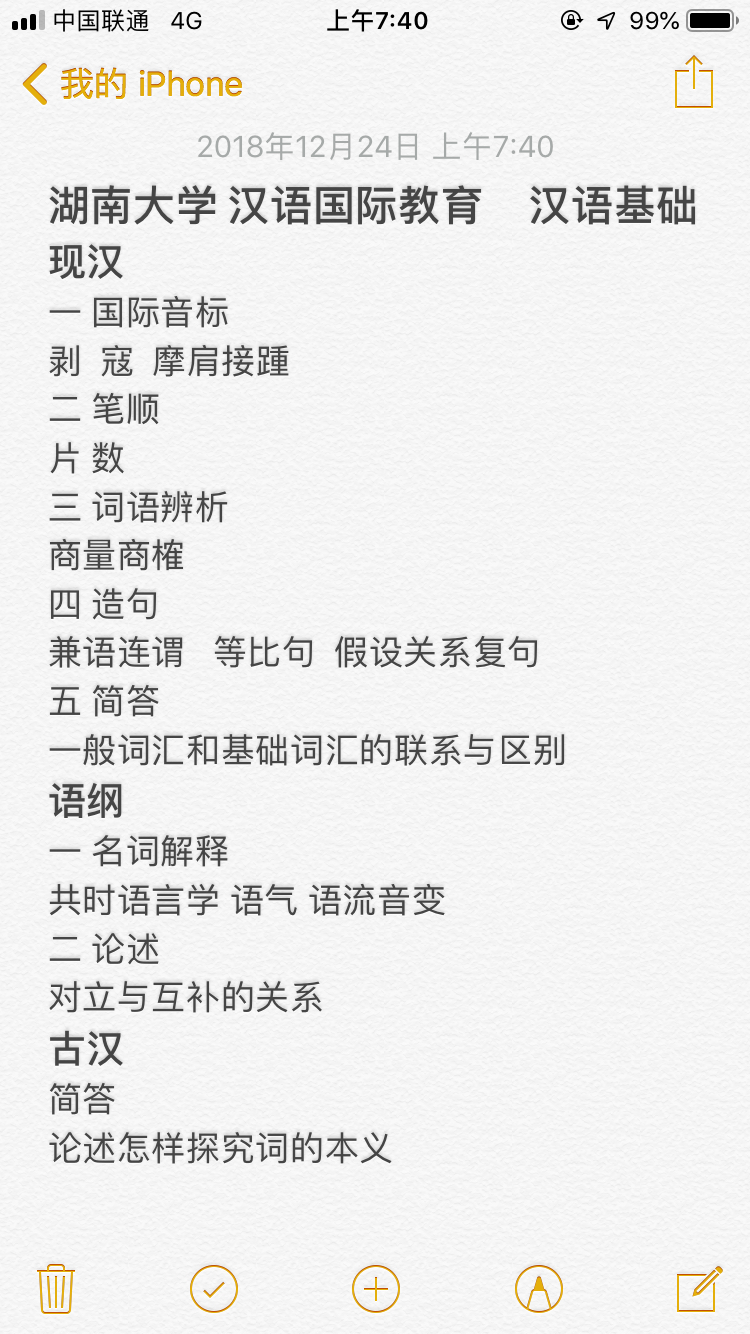The image size is (750, 1334).
Task: Share this note
Action: click(x=694, y=81)
